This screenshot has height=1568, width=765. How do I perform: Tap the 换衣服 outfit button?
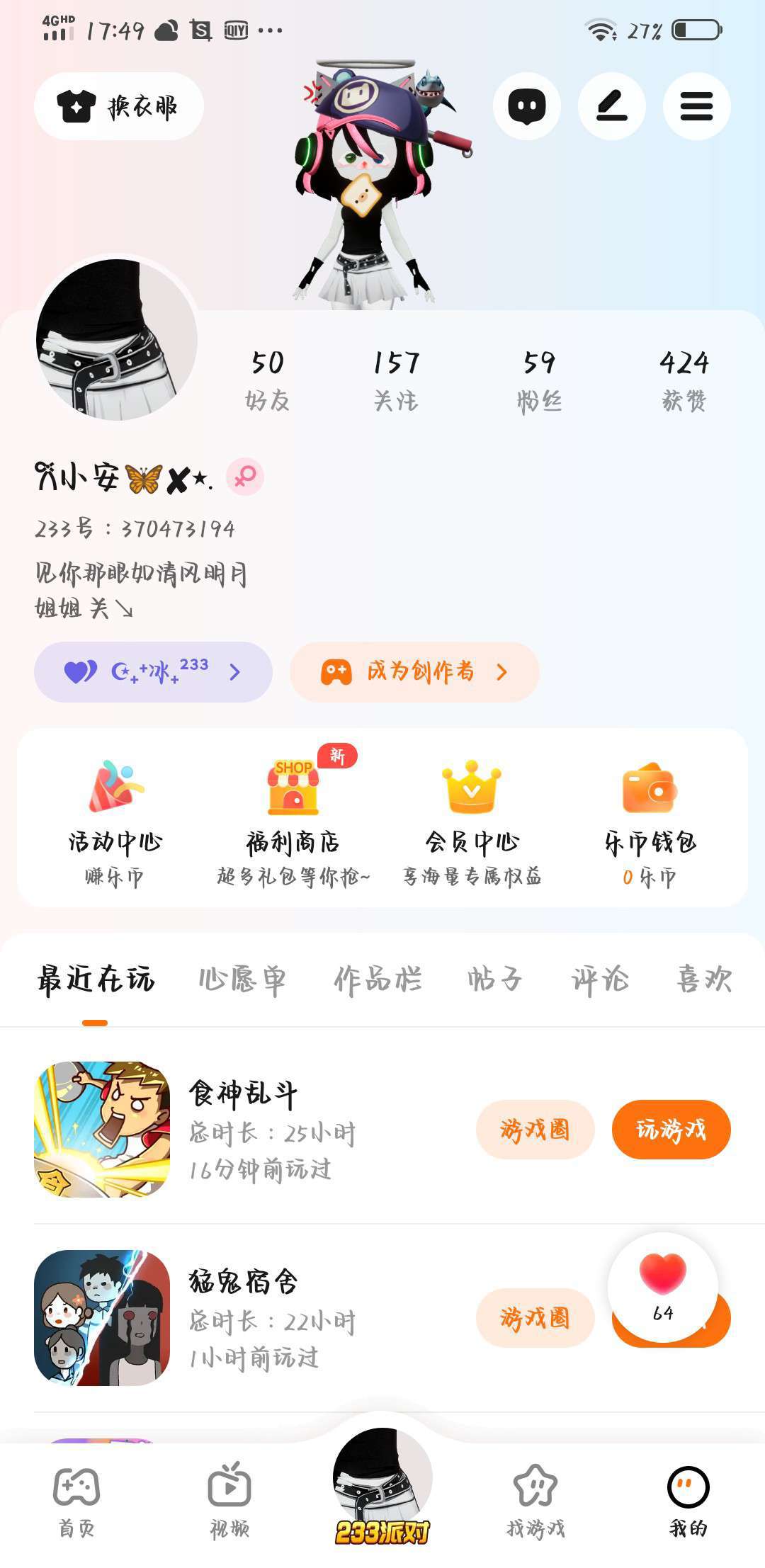pyautogui.click(x=119, y=106)
